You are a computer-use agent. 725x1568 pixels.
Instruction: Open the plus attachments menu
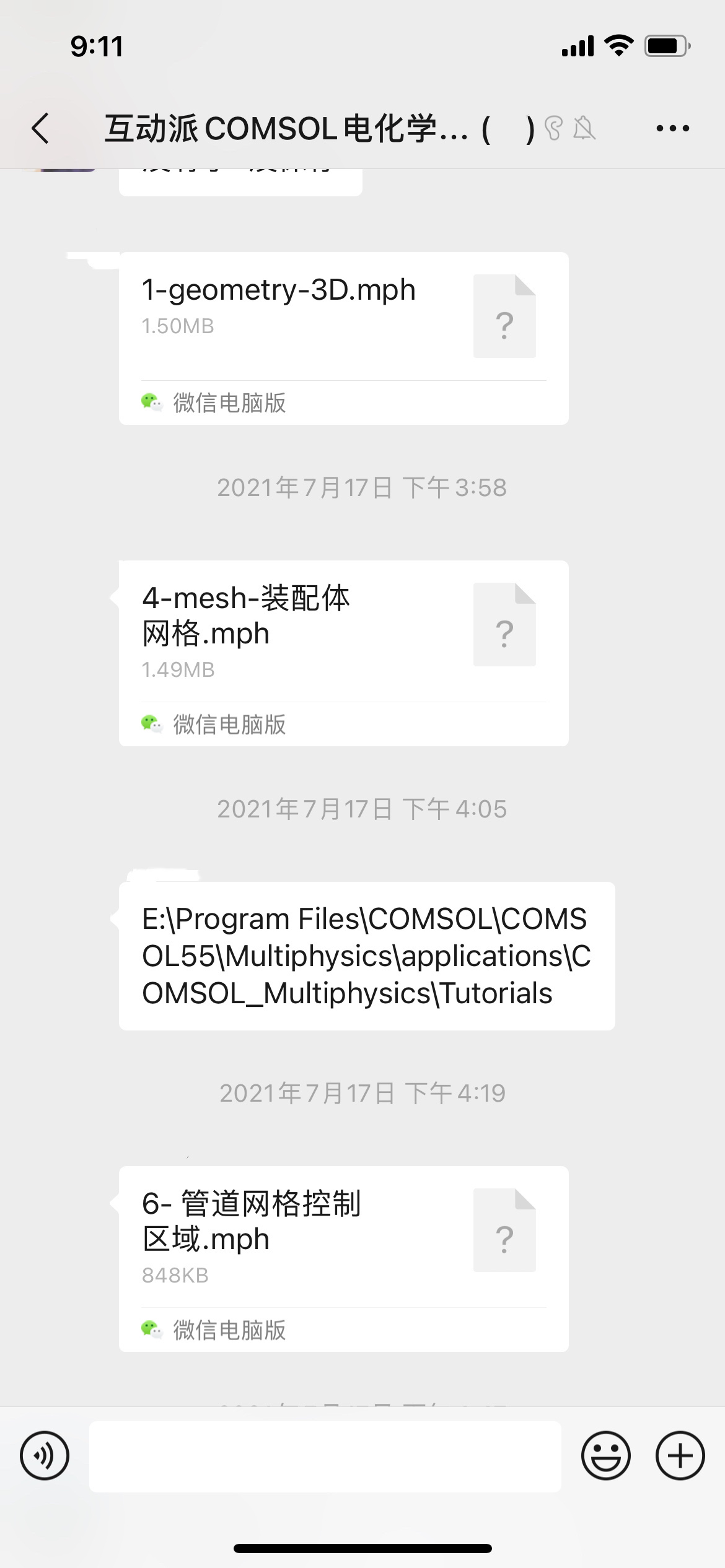(680, 1456)
